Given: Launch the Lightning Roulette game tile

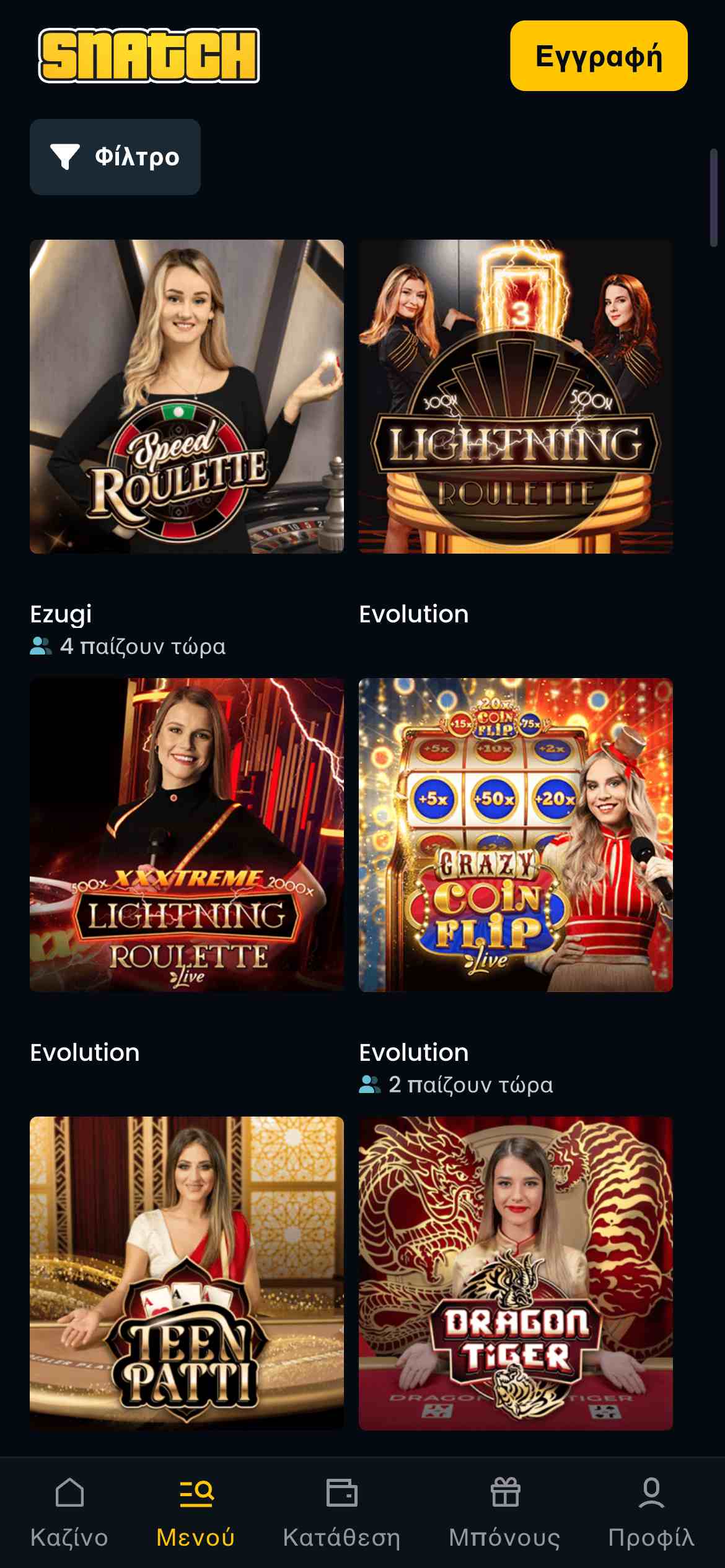Looking at the screenshot, I should click(x=516, y=396).
